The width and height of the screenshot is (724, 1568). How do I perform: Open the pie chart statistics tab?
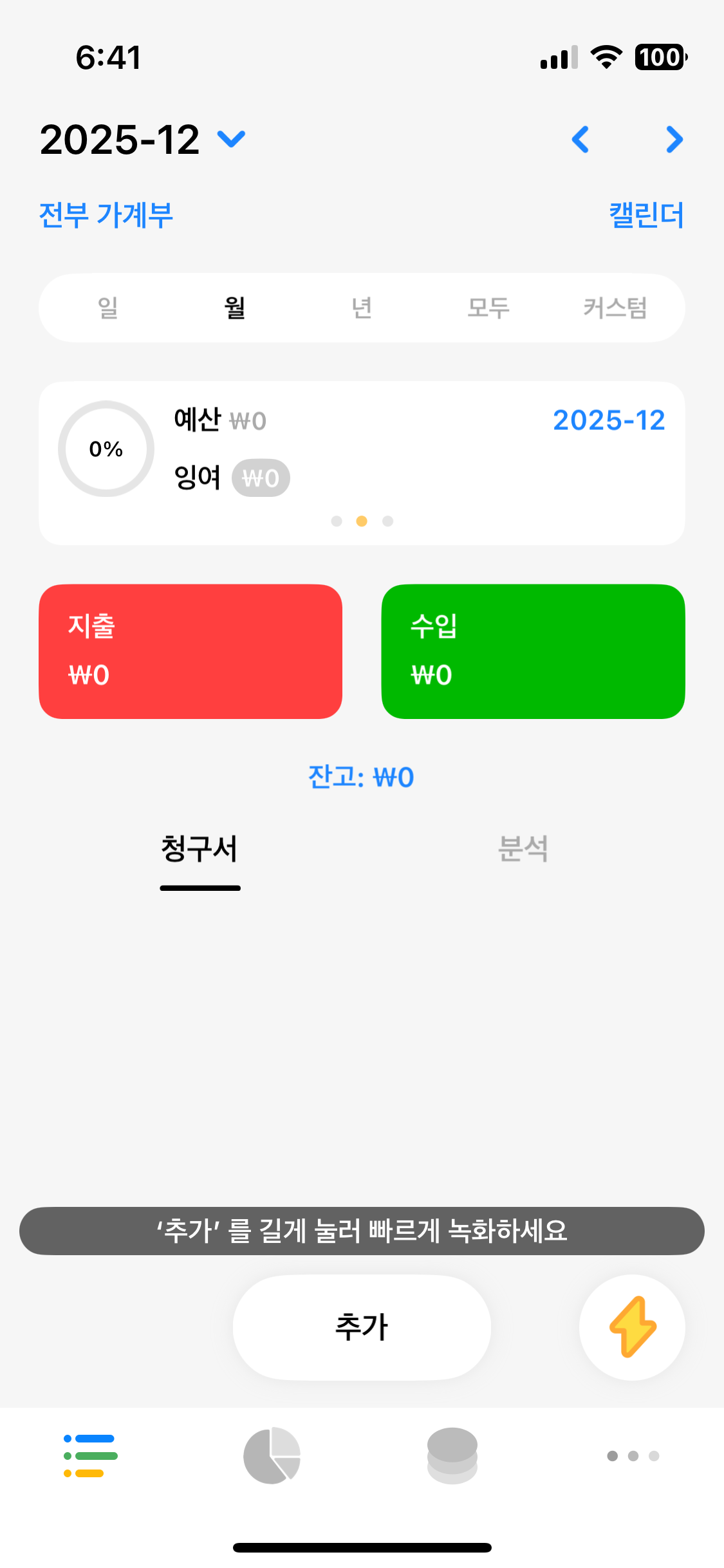[x=272, y=1456]
